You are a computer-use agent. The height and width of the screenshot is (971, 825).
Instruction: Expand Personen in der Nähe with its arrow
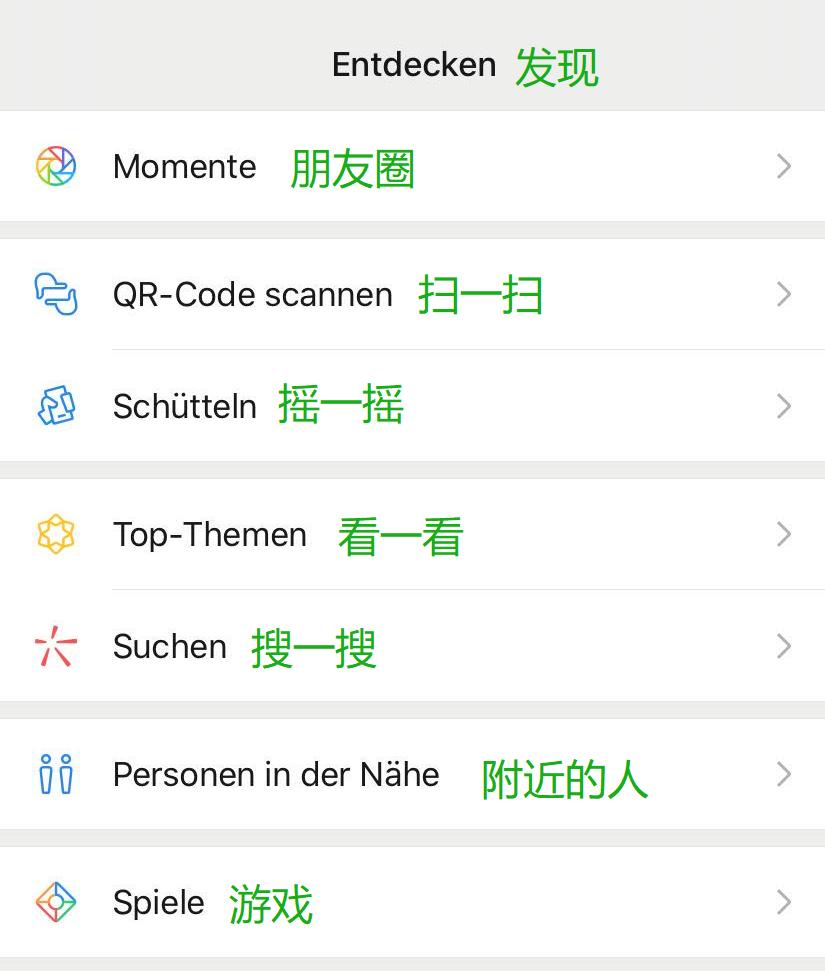[x=784, y=774]
